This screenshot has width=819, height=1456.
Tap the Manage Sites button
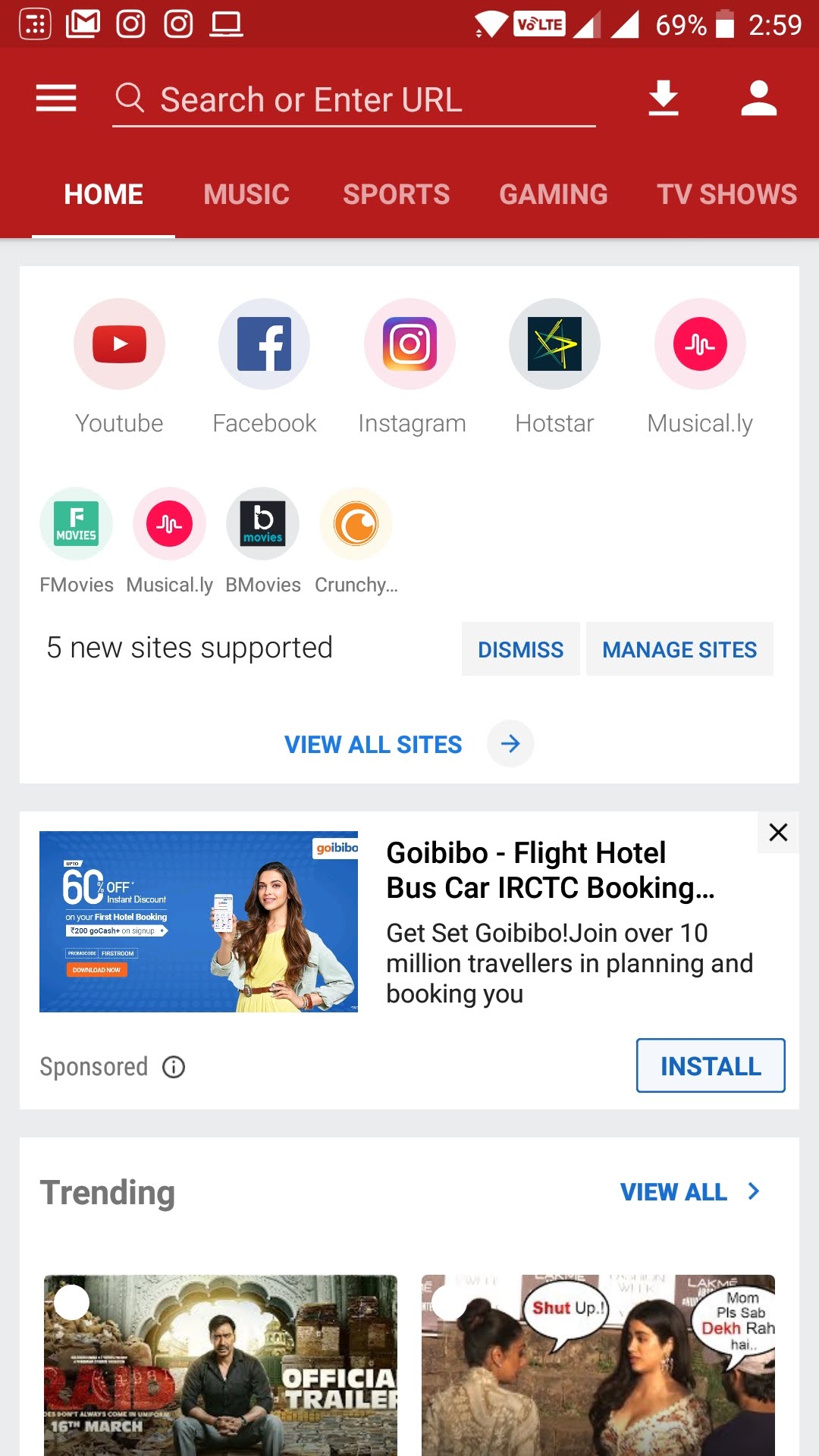click(x=679, y=649)
